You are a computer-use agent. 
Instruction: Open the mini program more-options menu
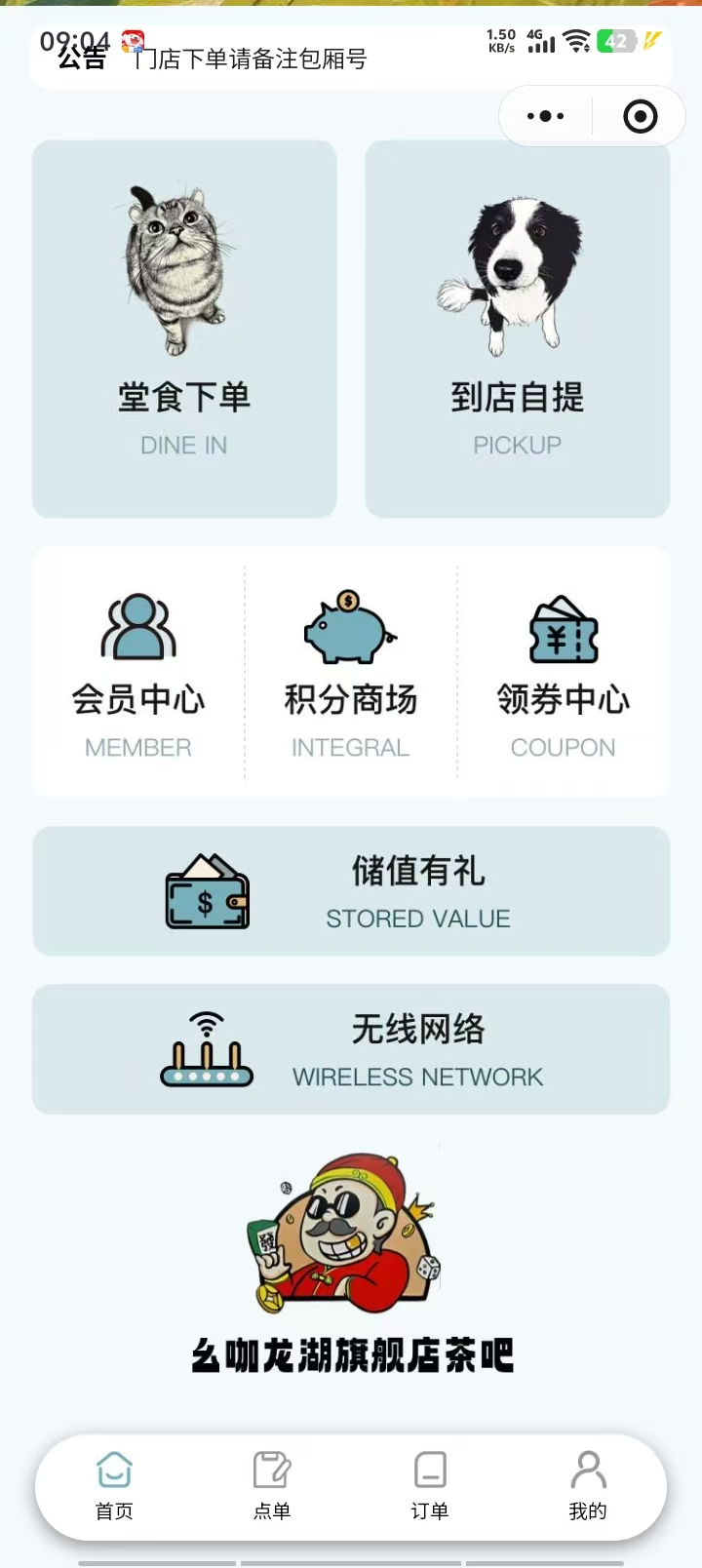545,117
